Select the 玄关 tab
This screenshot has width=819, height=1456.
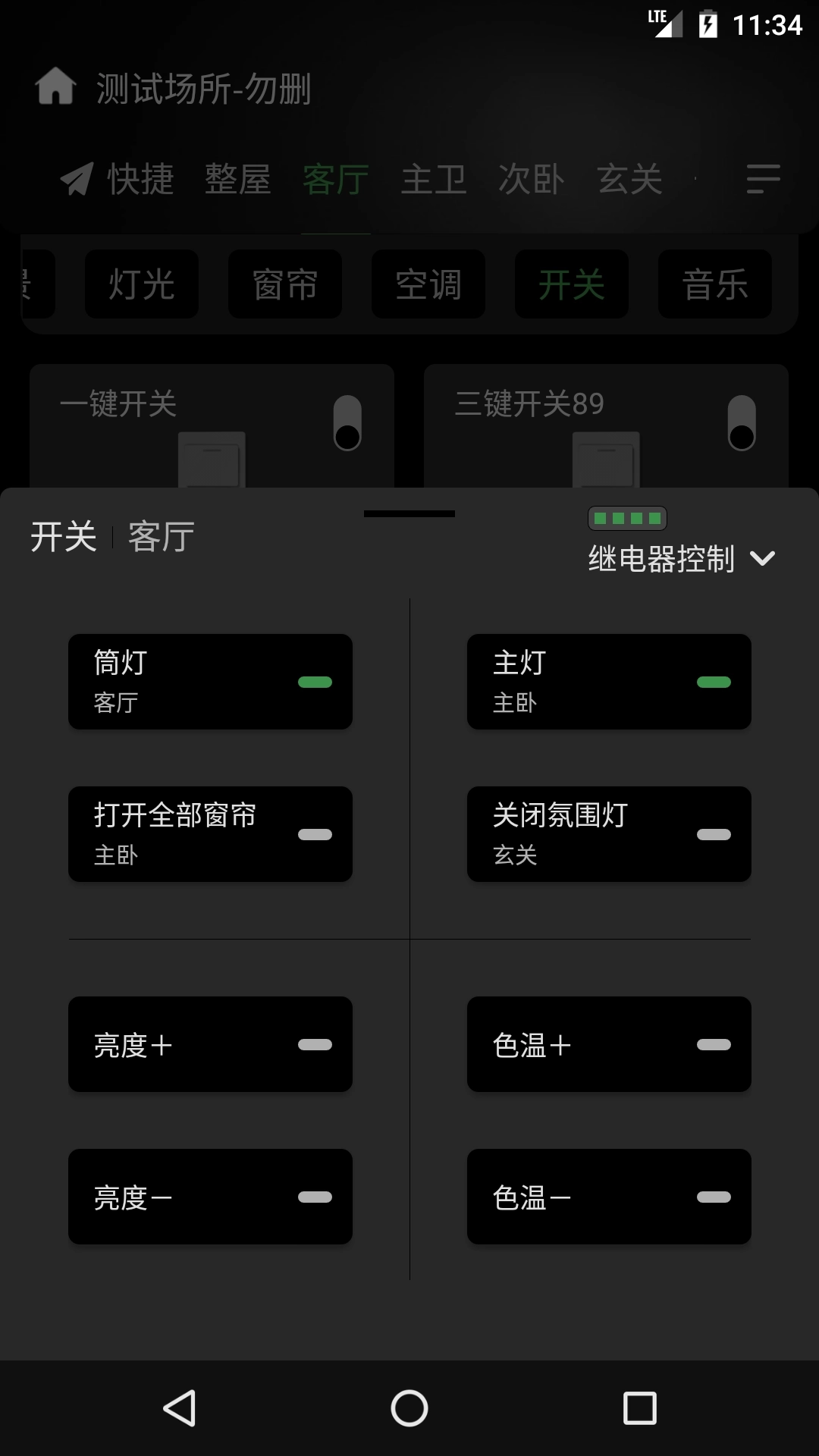[x=631, y=178]
